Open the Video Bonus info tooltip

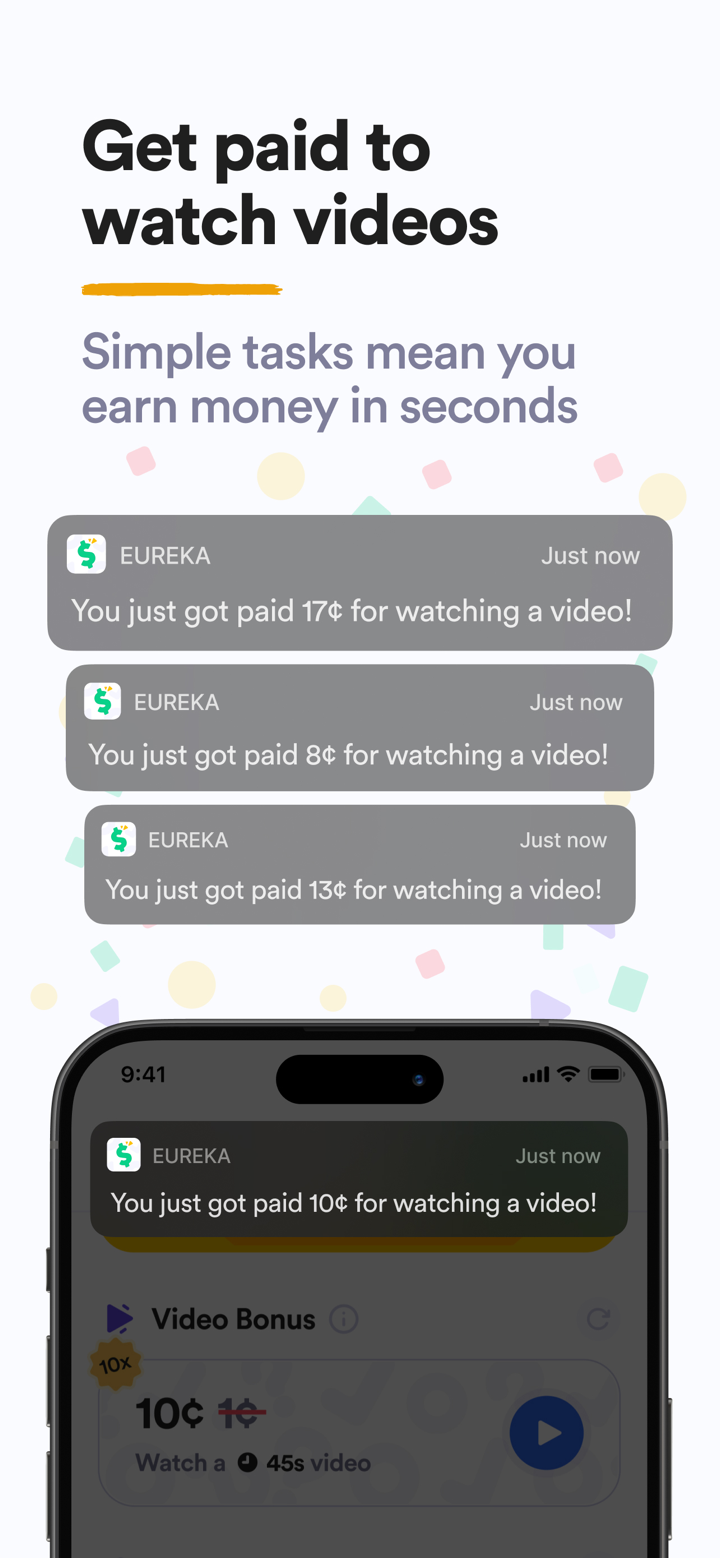343,1319
